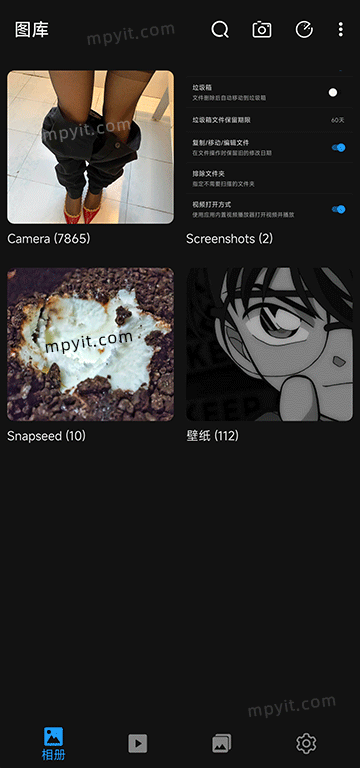Open the storage analysis gauge icon
360x768 pixels.
coord(304,30)
